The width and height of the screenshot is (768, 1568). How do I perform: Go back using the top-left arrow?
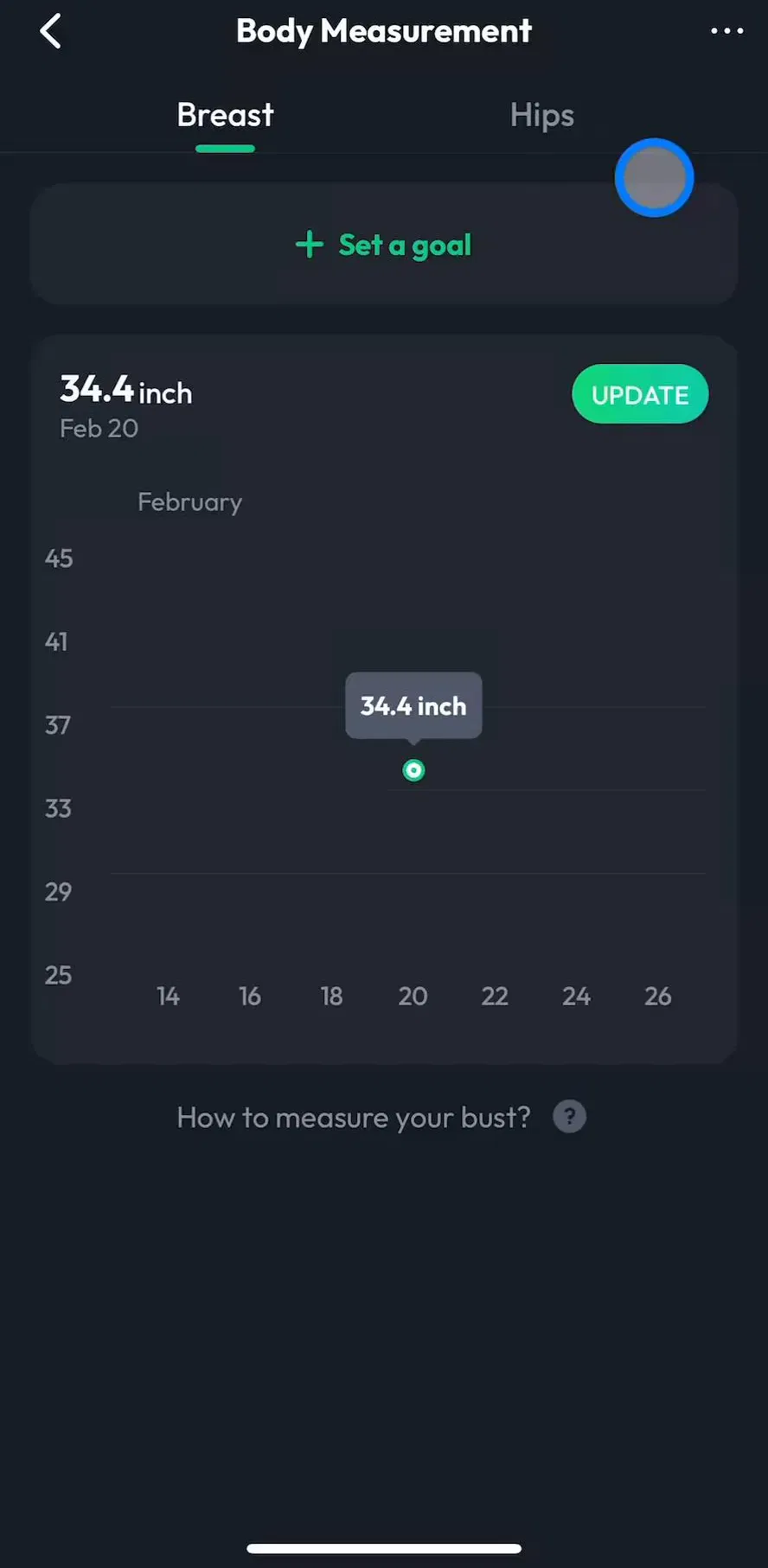51,32
